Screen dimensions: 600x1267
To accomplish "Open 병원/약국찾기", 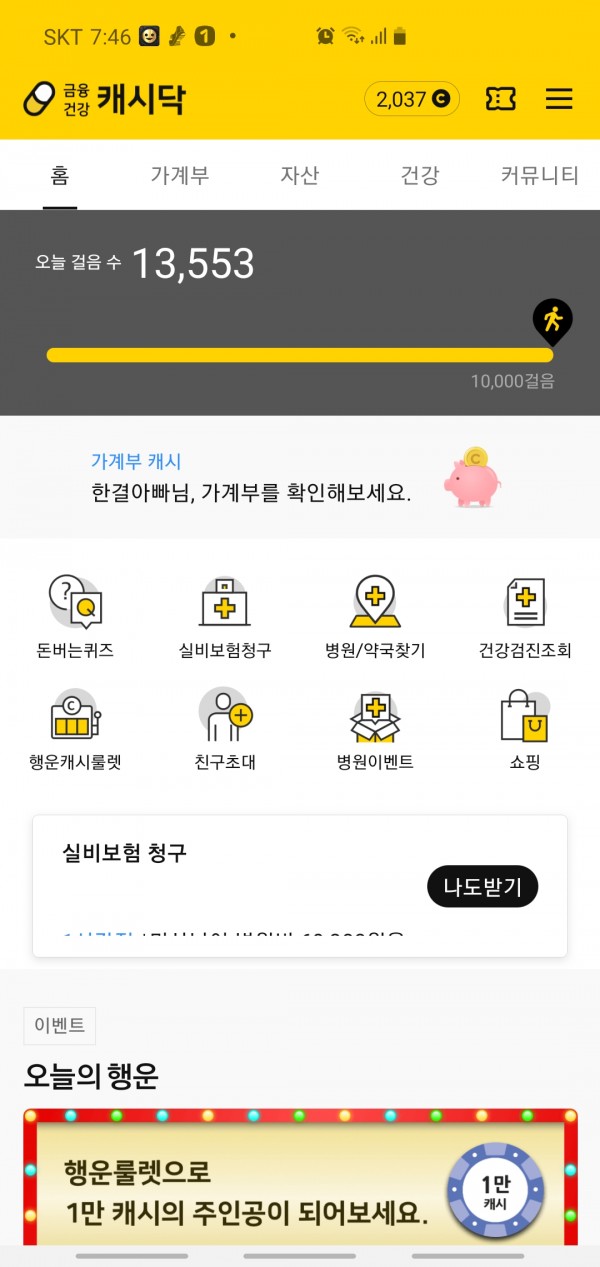I will click(375, 616).
